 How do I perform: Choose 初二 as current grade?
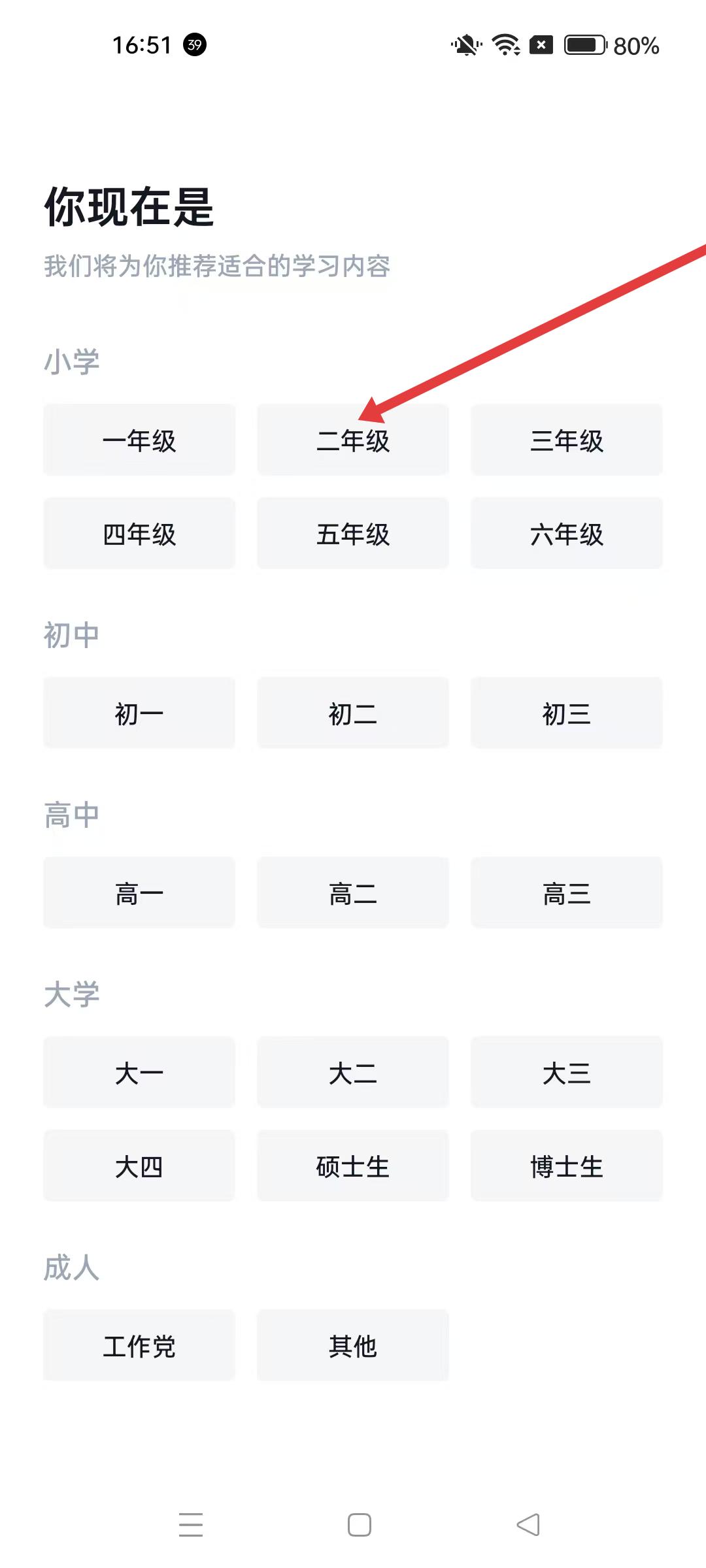(x=353, y=713)
